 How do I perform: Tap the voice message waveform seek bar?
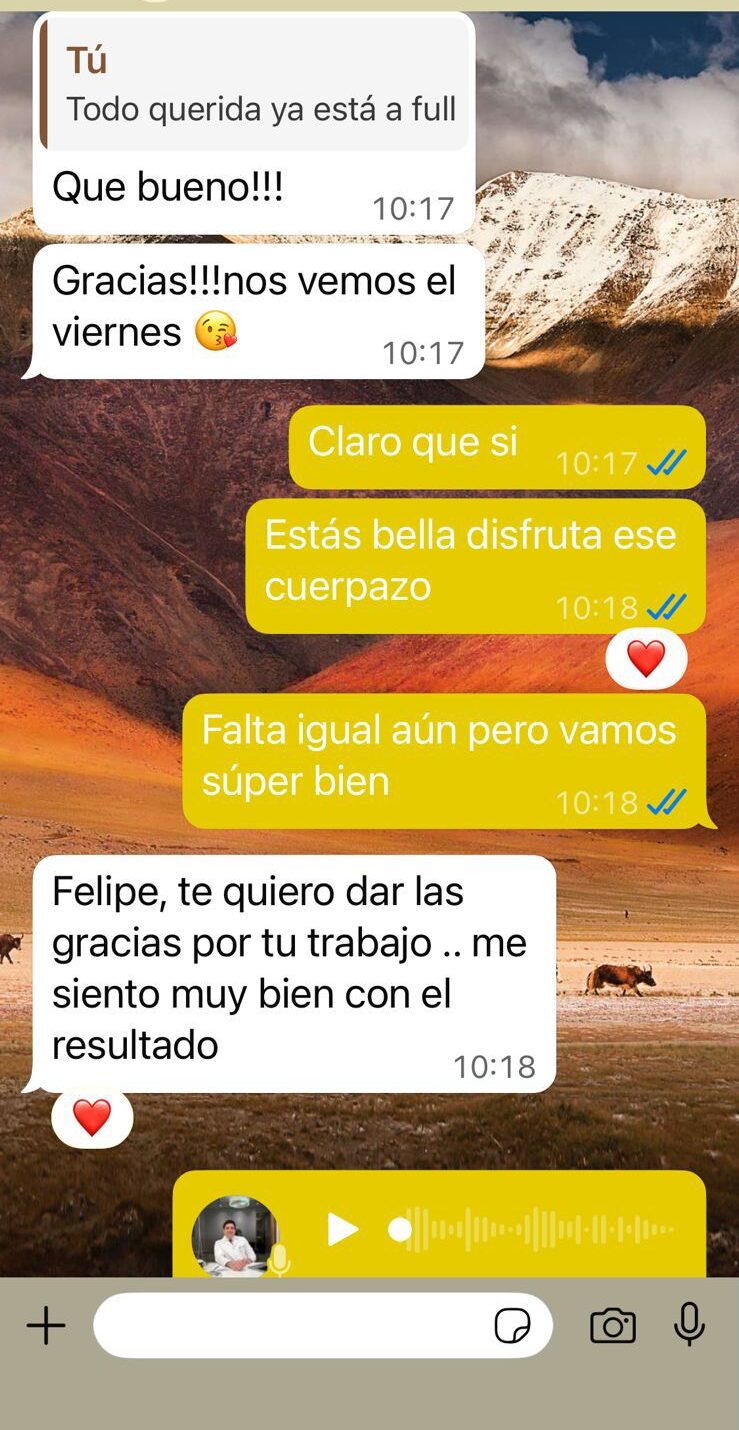click(x=540, y=1230)
